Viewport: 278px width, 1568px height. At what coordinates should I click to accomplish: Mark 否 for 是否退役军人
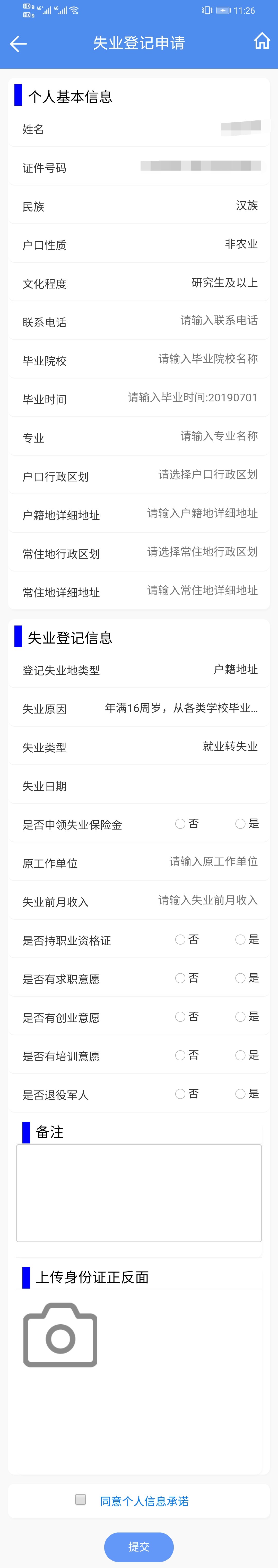(180, 1094)
